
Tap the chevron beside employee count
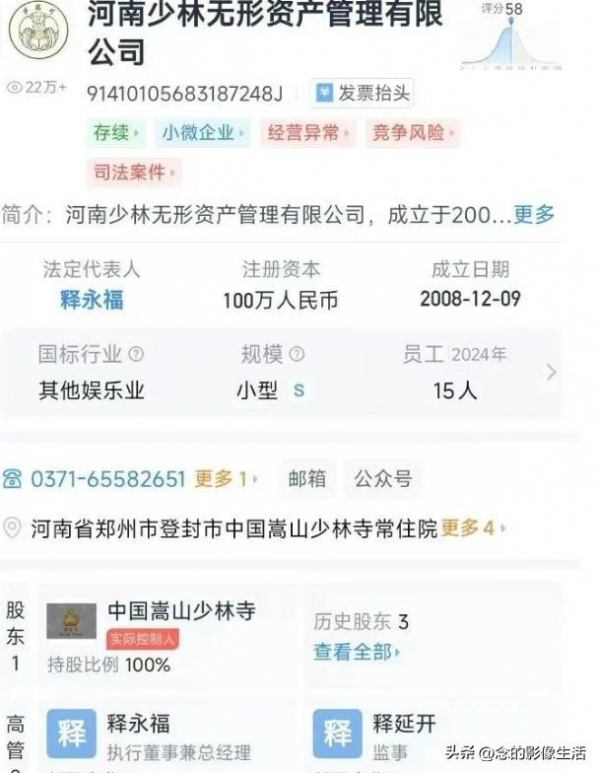(551, 373)
